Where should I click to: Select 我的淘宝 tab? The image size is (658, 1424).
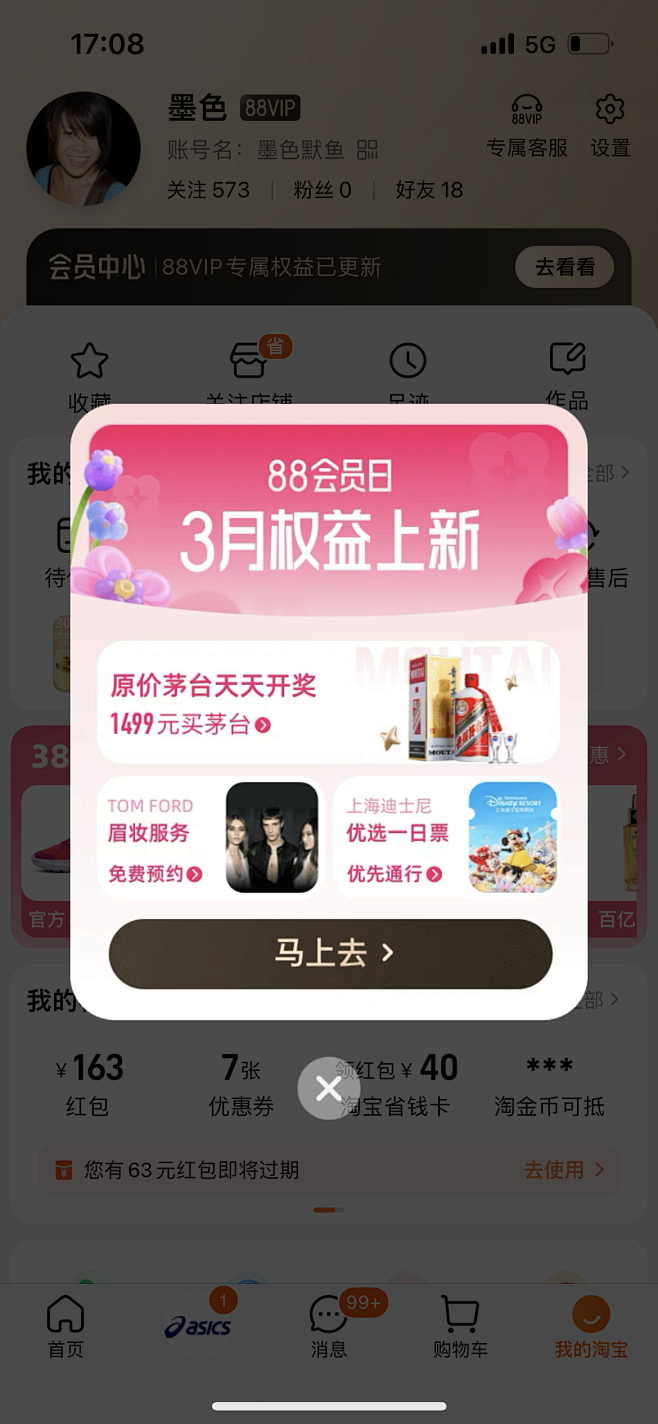tap(591, 1327)
